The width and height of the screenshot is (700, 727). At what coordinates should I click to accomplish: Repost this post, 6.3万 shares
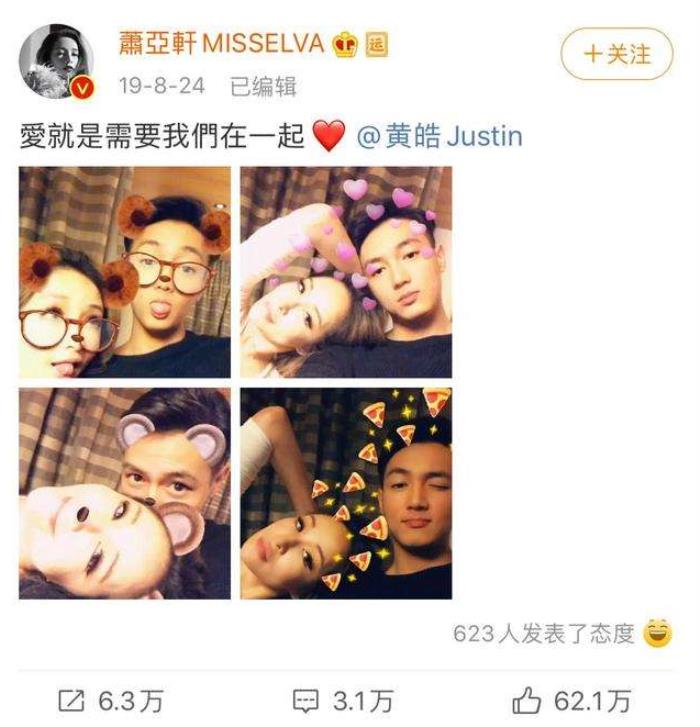(110, 701)
